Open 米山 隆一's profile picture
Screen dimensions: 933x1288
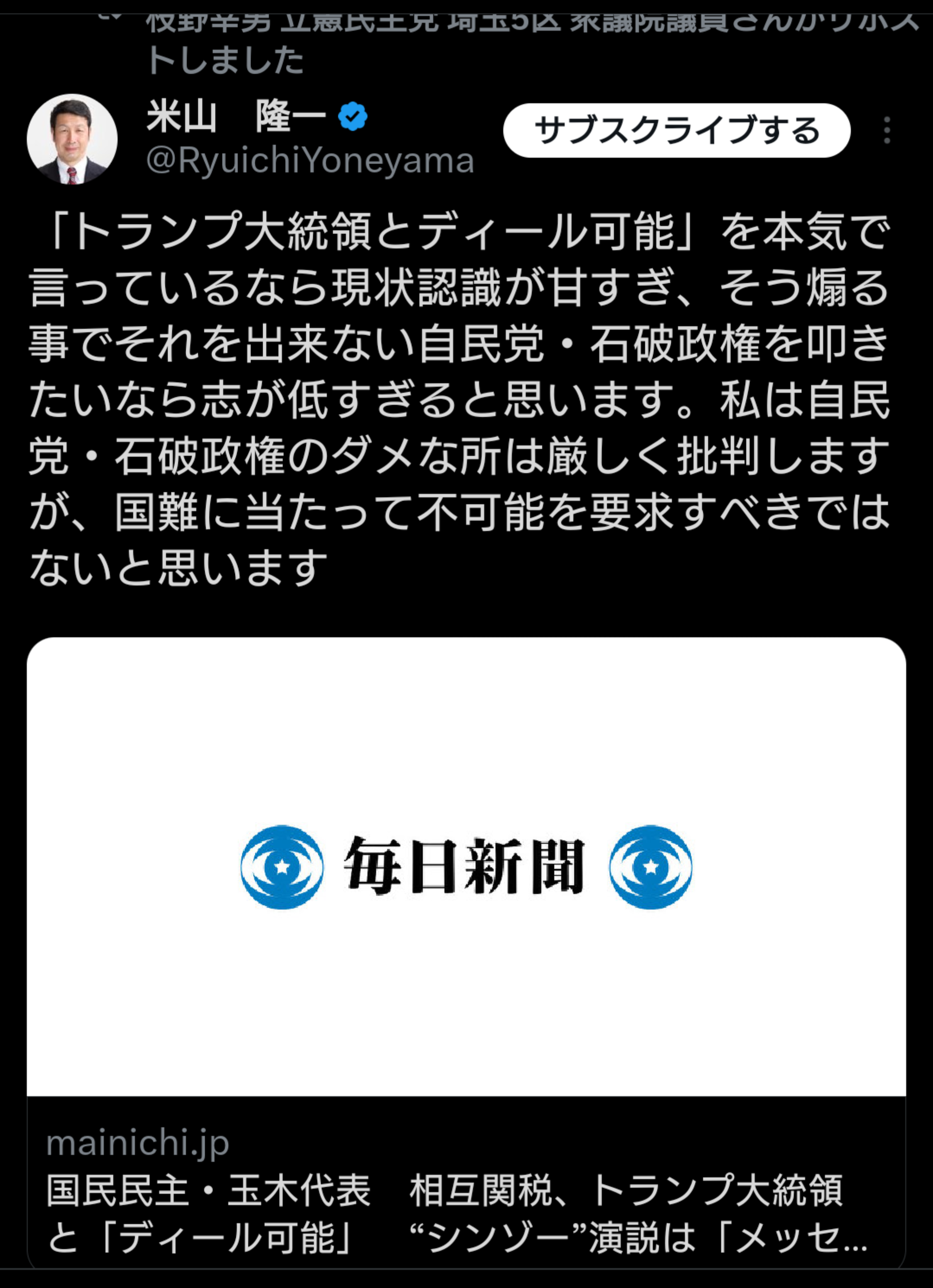[72, 139]
